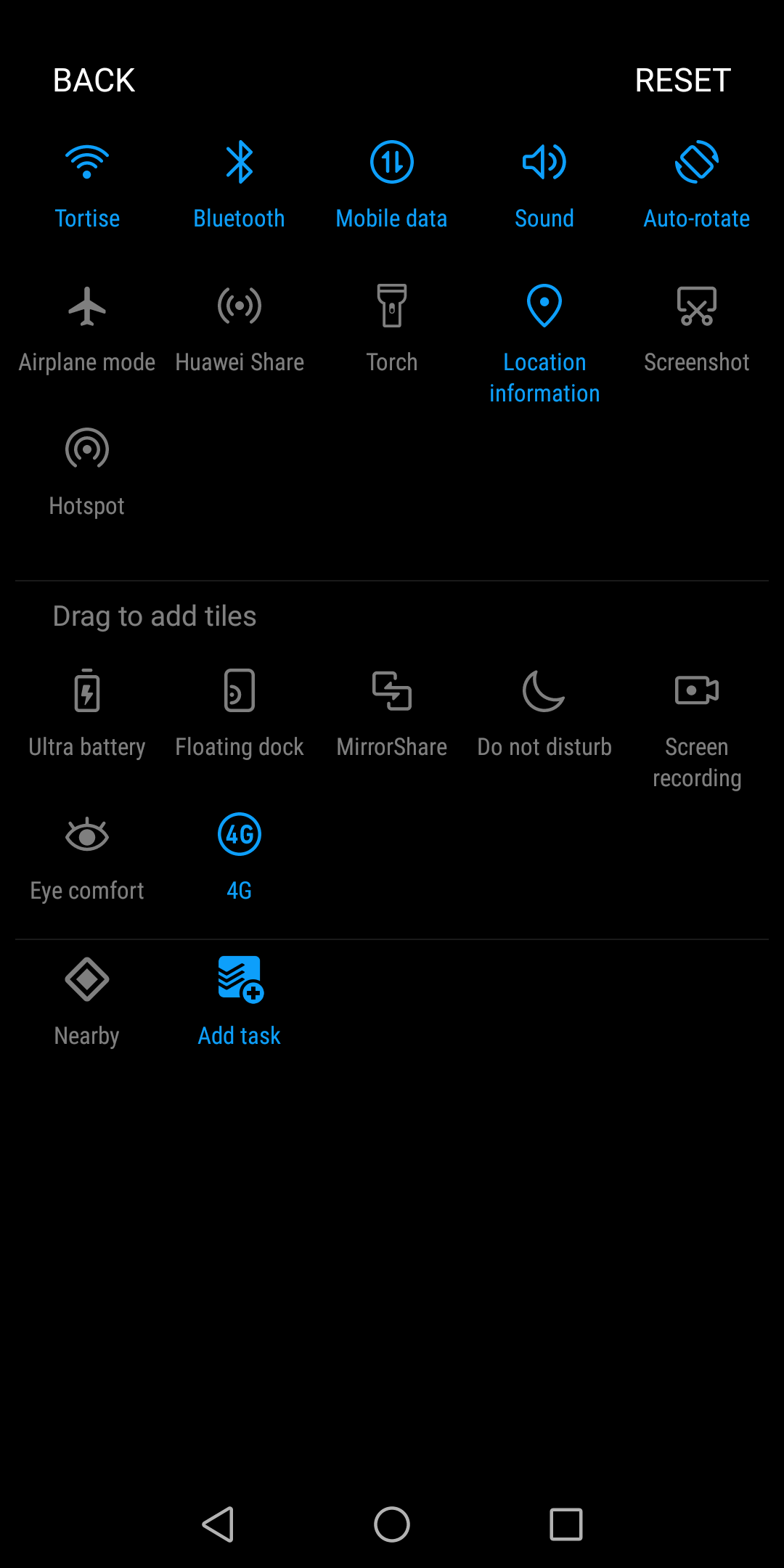Select the Ultra battery tile
The width and height of the screenshot is (784, 1568).
pyautogui.click(x=87, y=715)
